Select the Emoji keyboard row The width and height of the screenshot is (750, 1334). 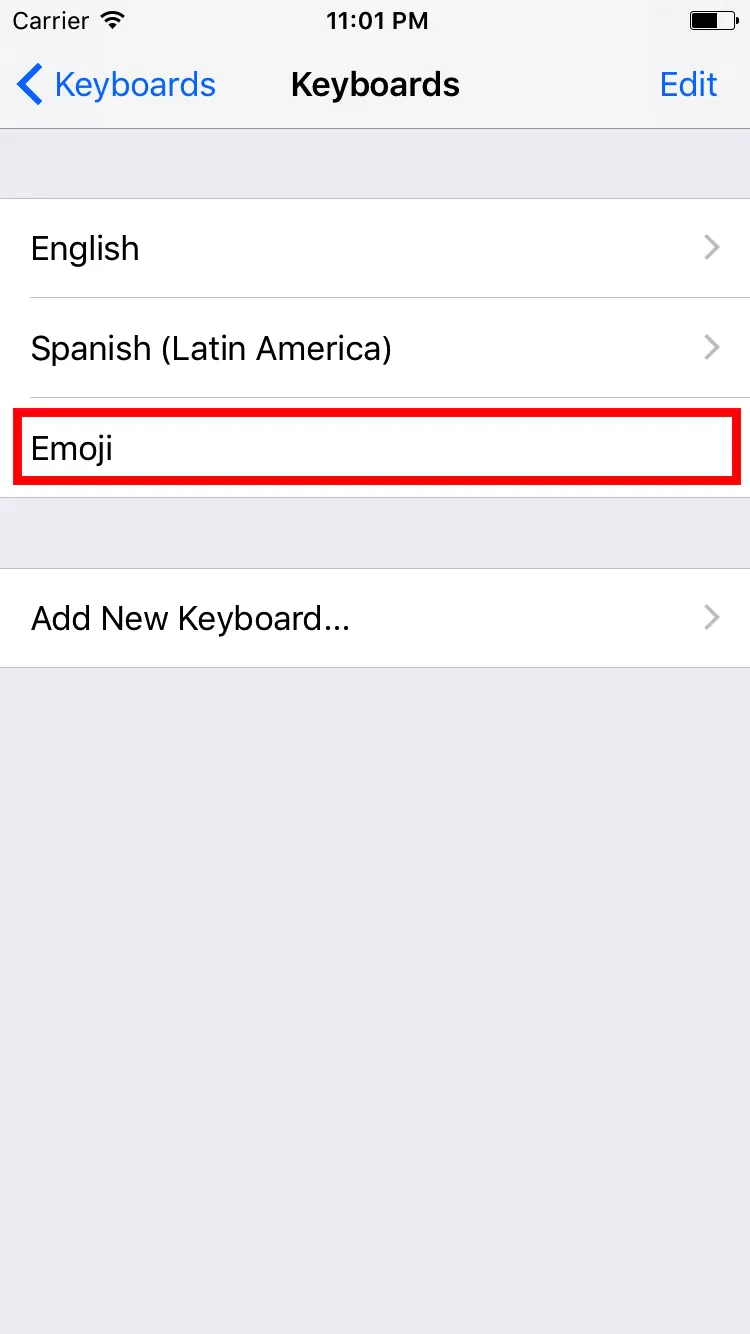pyautogui.click(x=375, y=448)
